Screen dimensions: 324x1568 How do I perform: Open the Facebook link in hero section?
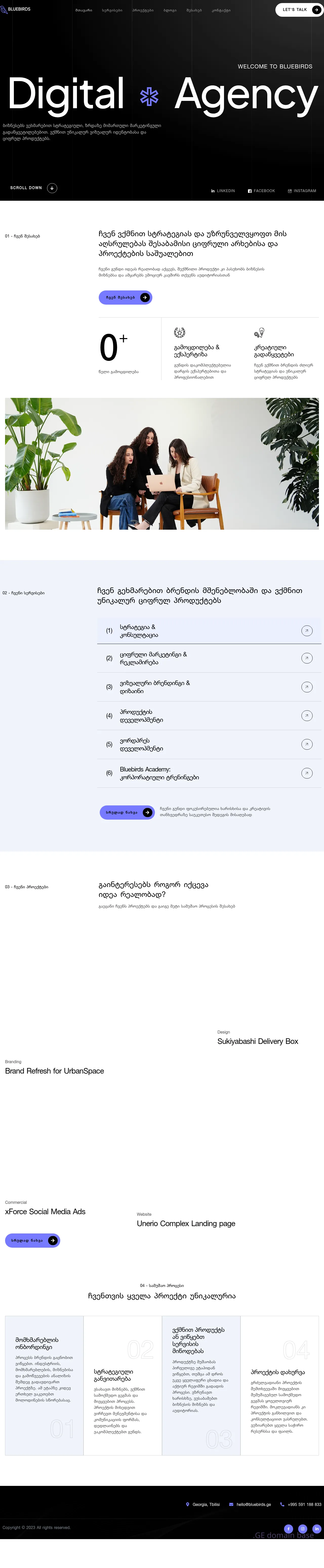click(261, 191)
